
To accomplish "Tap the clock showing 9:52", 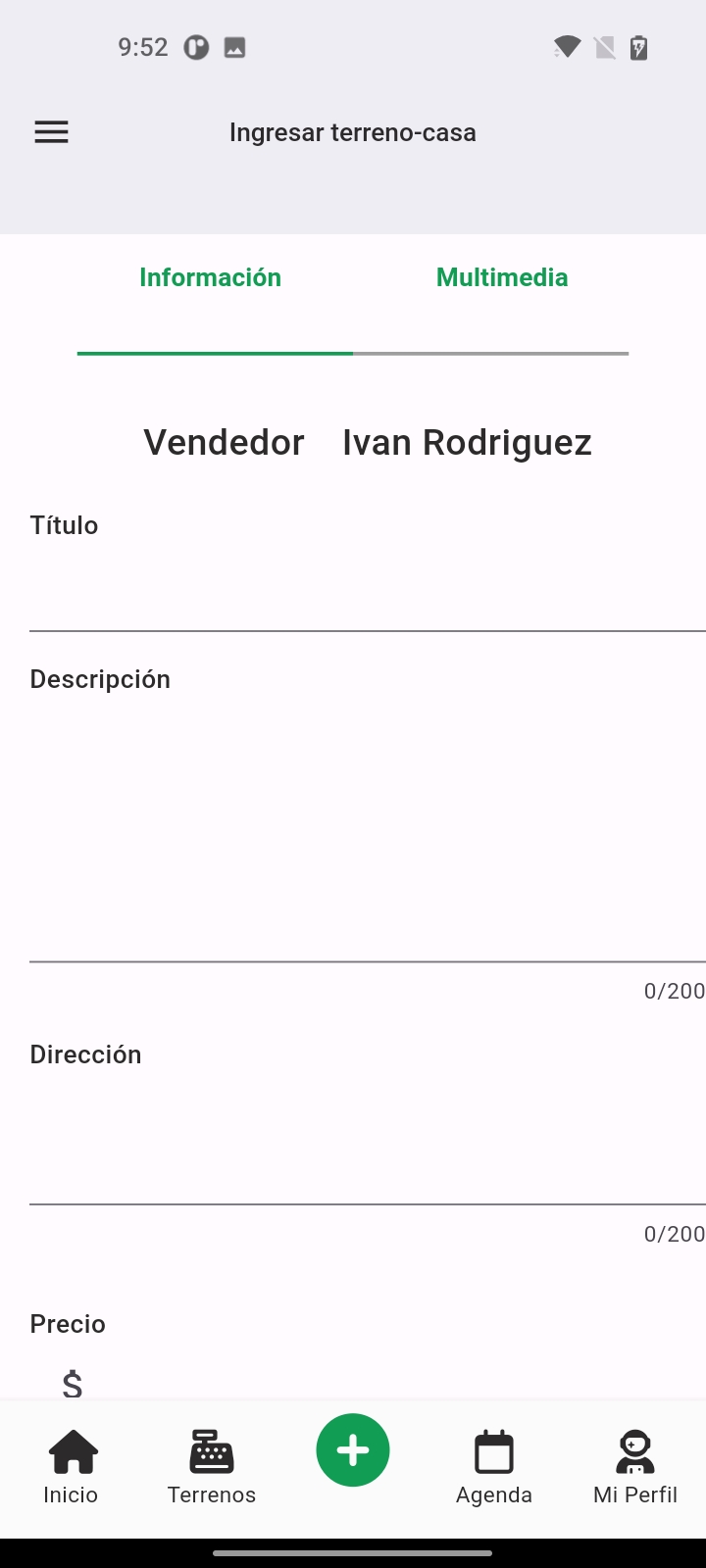I will click(x=143, y=46).
